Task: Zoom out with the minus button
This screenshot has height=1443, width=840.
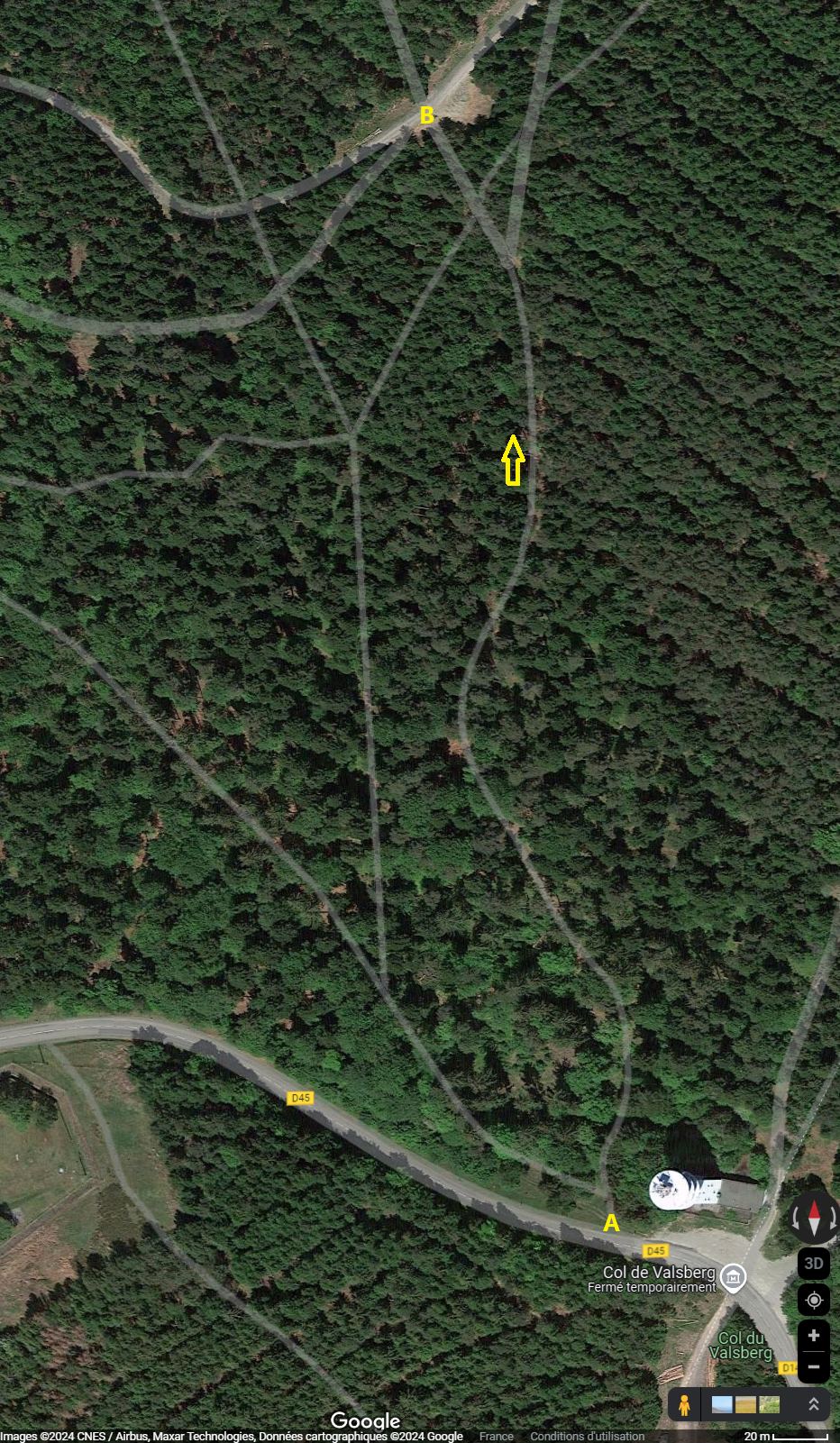Action: [814, 1367]
